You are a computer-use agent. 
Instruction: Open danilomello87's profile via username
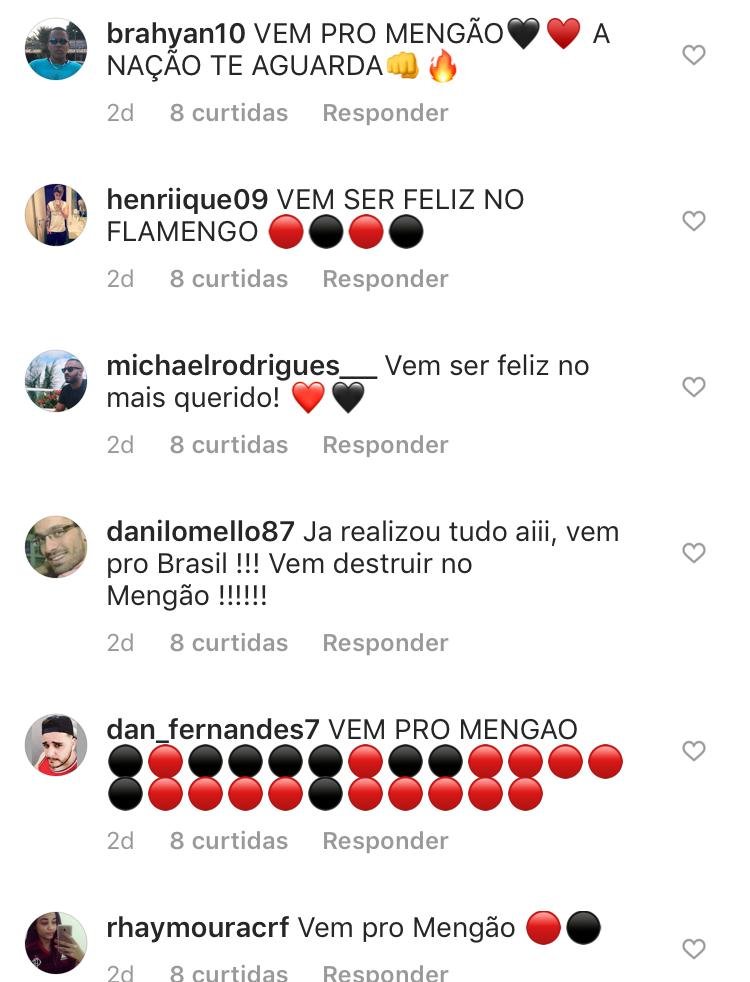click(x=200, y=532)
